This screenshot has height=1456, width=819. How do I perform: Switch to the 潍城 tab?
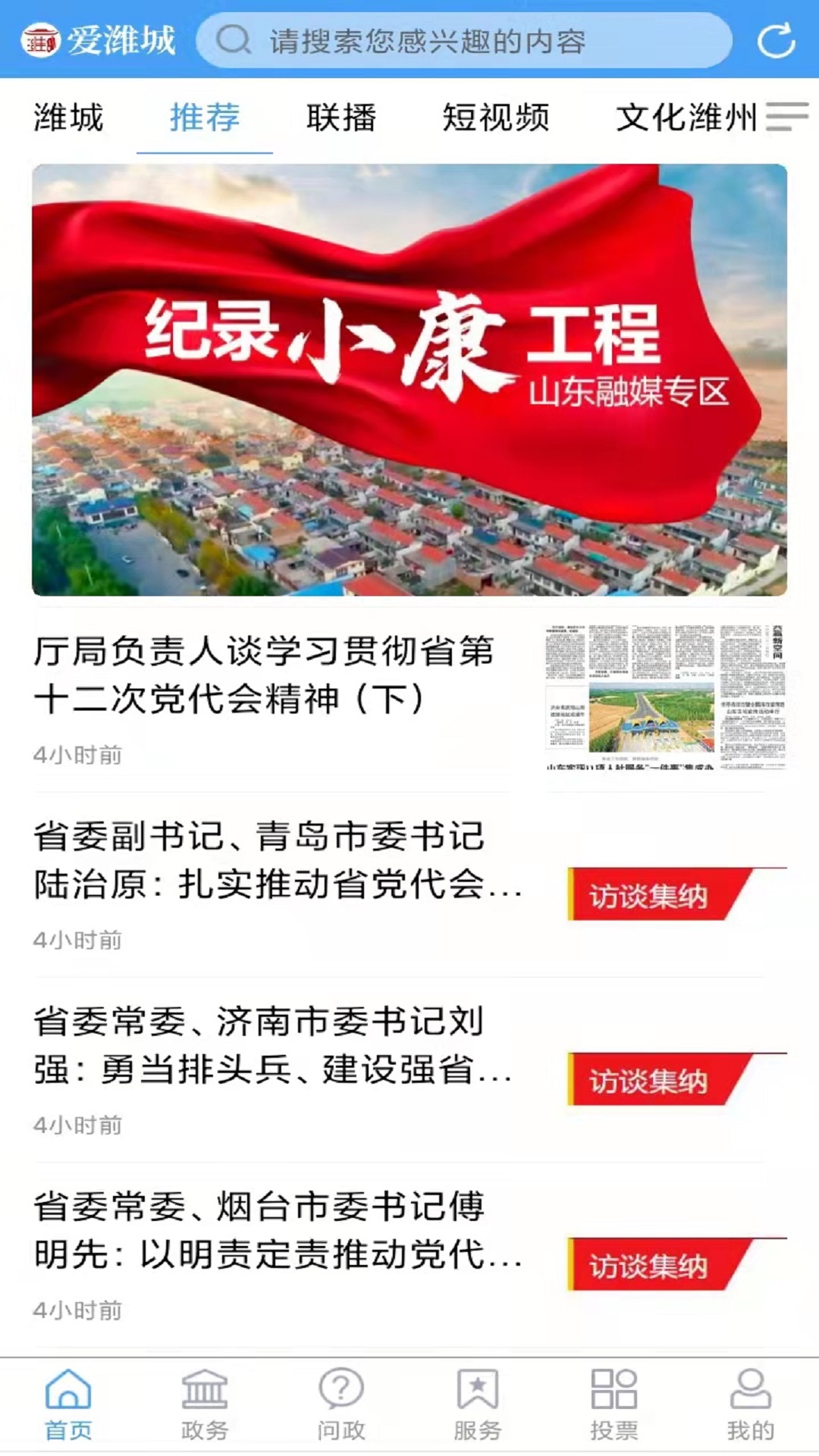tap(68, 118)
